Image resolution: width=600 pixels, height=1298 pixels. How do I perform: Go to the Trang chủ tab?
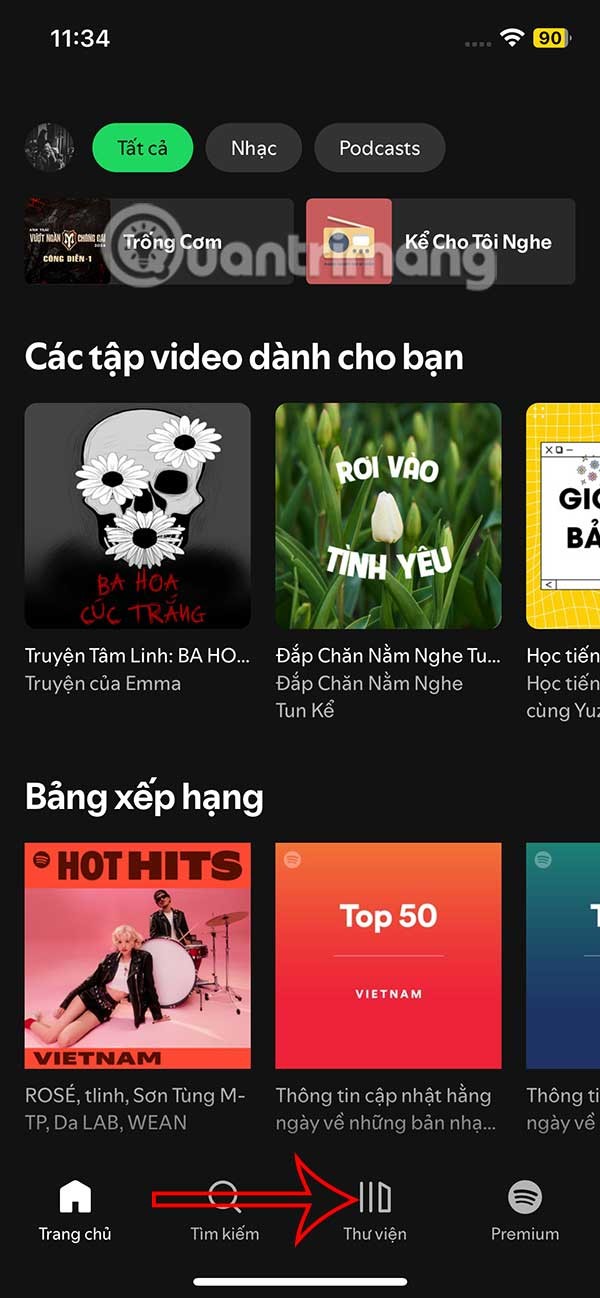pos(75,1208)
